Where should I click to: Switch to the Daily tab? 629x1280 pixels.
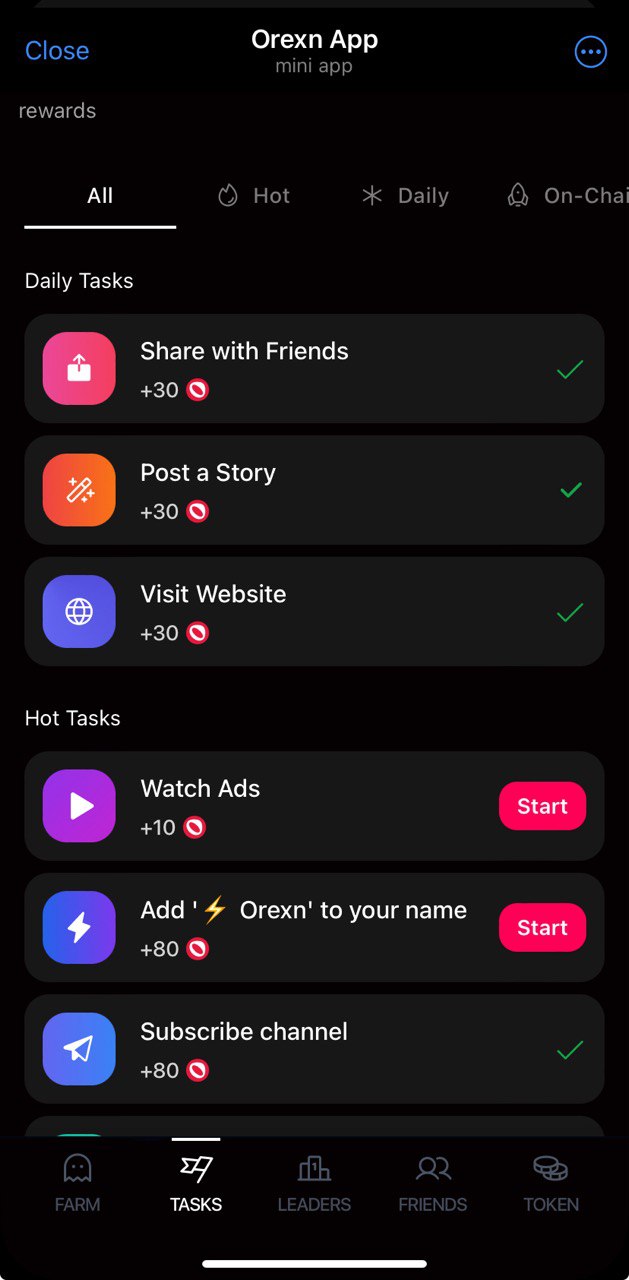click(x=405, y=196)
